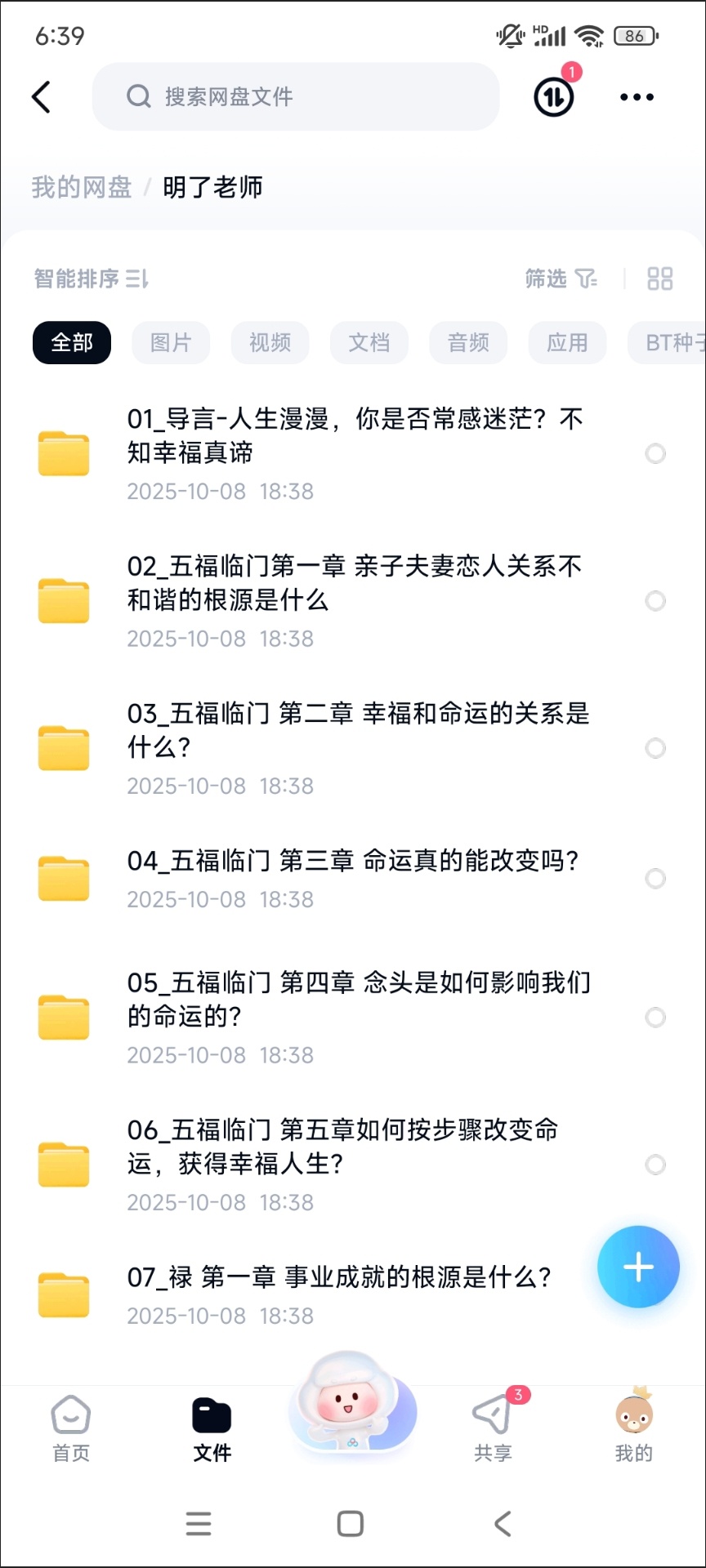This screenshot has width=706, height=1568.
Task: Filter by 音频
Action: pos(468,342)
